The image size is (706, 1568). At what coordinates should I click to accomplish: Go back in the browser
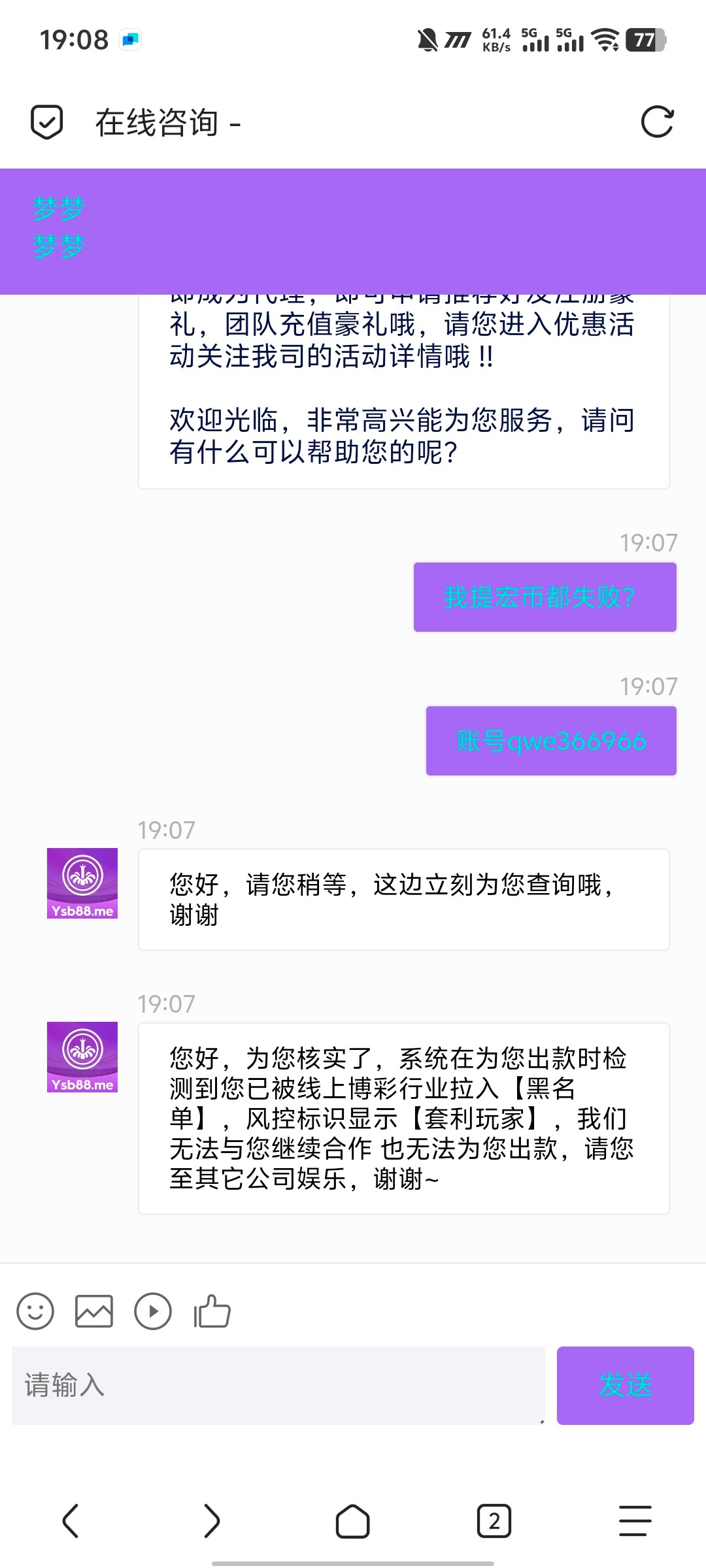(x=71, y=1521)
